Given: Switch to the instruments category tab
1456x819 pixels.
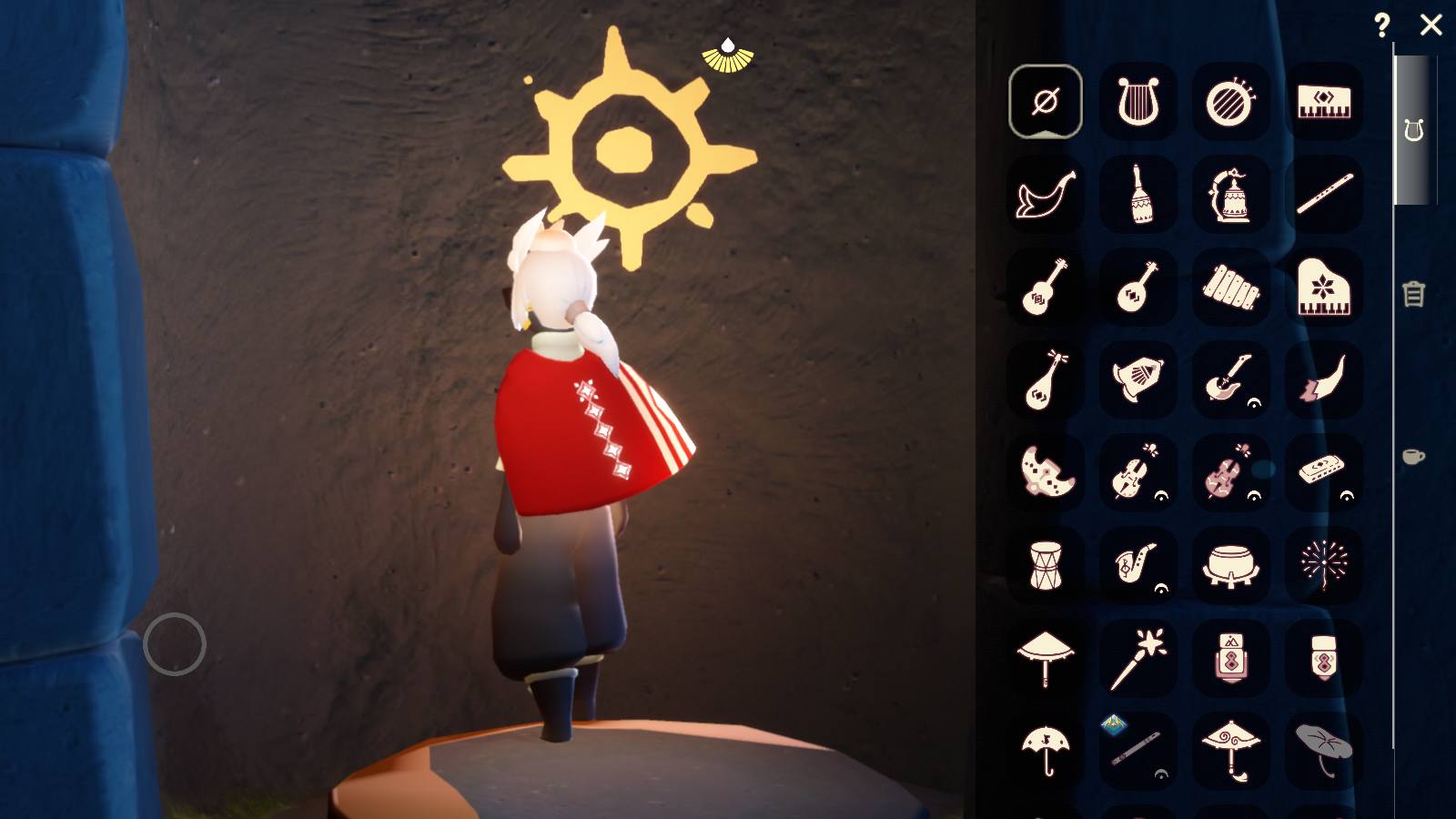Looking at the screenshot, I should click(1413, 131).
